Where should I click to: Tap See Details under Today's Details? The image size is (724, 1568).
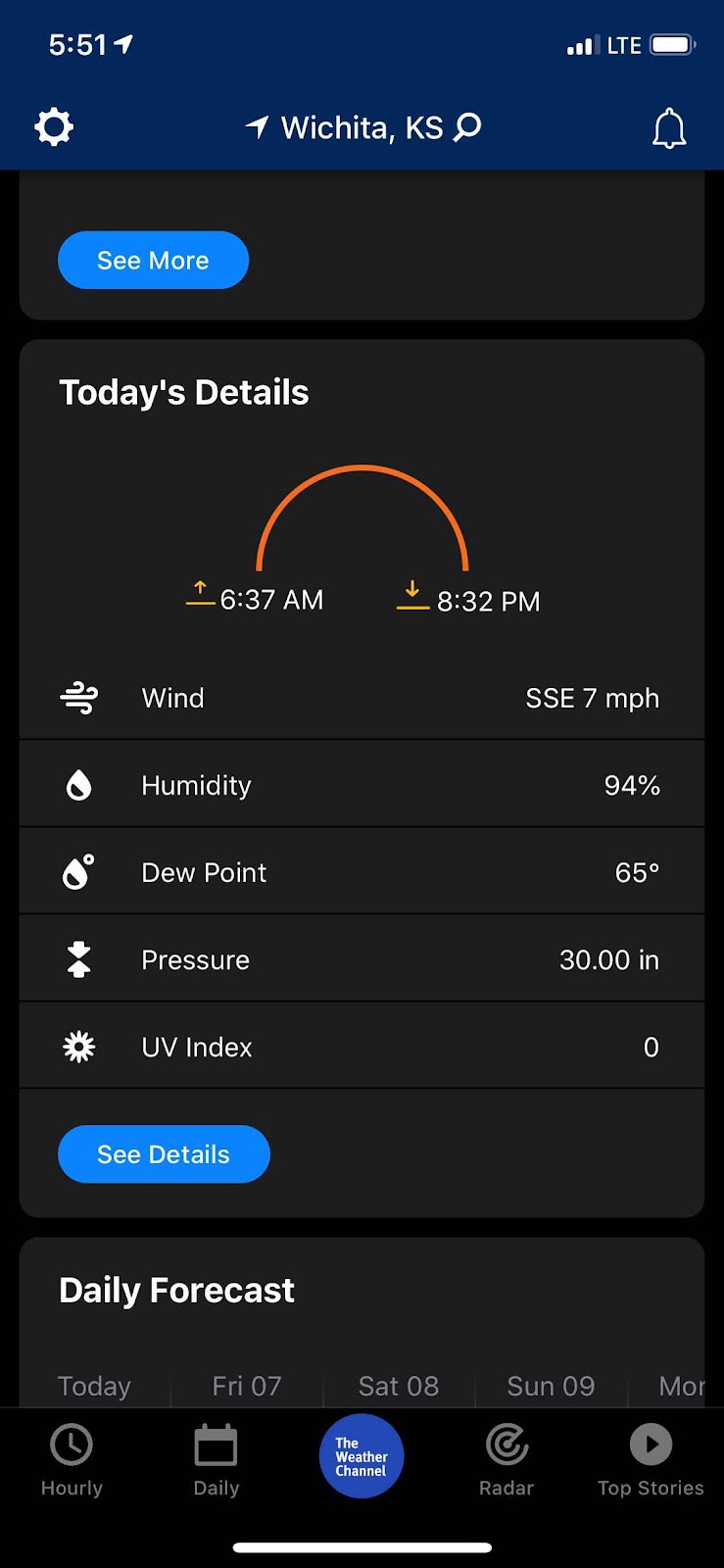click(x=164, y=1153)
